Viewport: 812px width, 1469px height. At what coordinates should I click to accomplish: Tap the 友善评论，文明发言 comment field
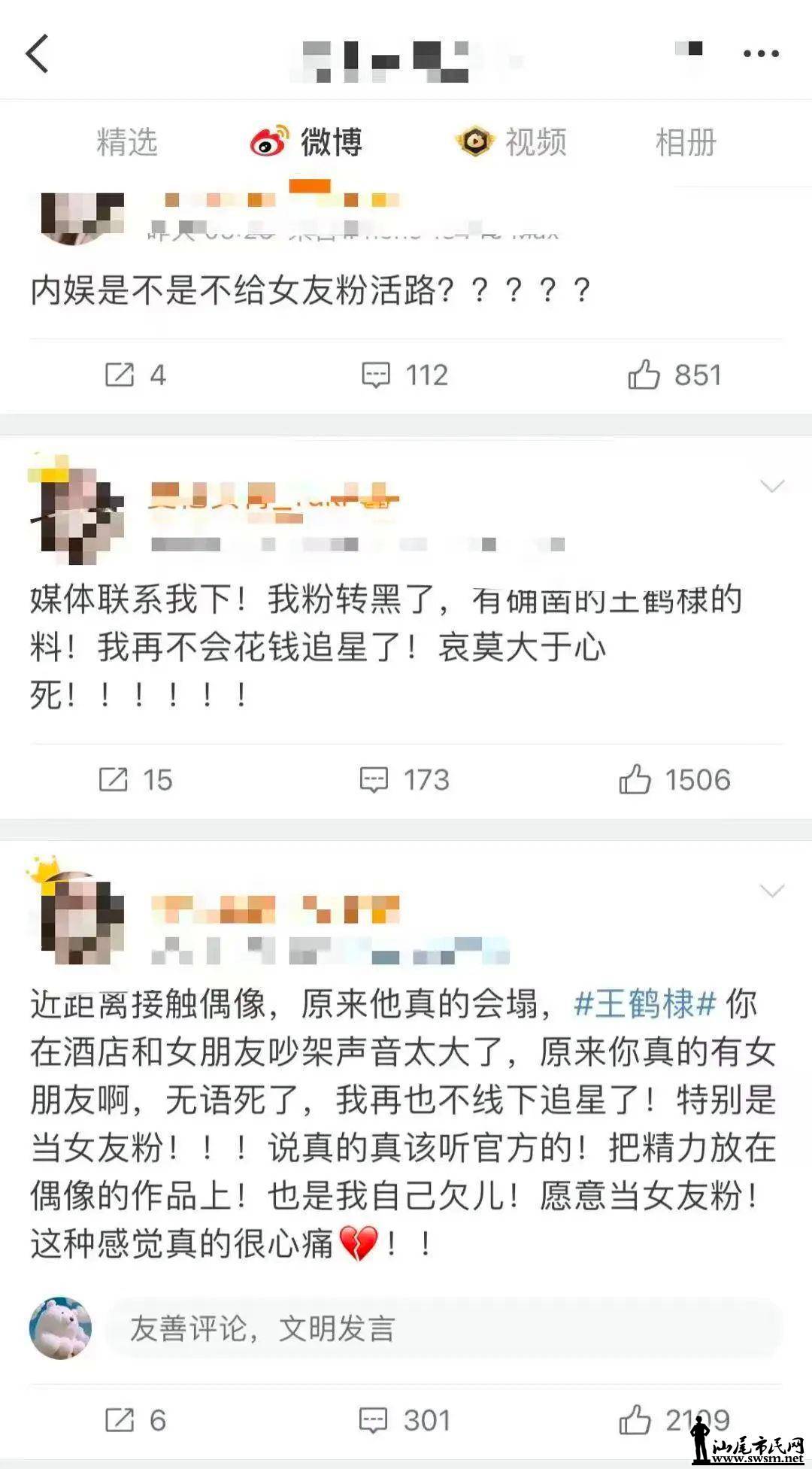(444, 1329)
